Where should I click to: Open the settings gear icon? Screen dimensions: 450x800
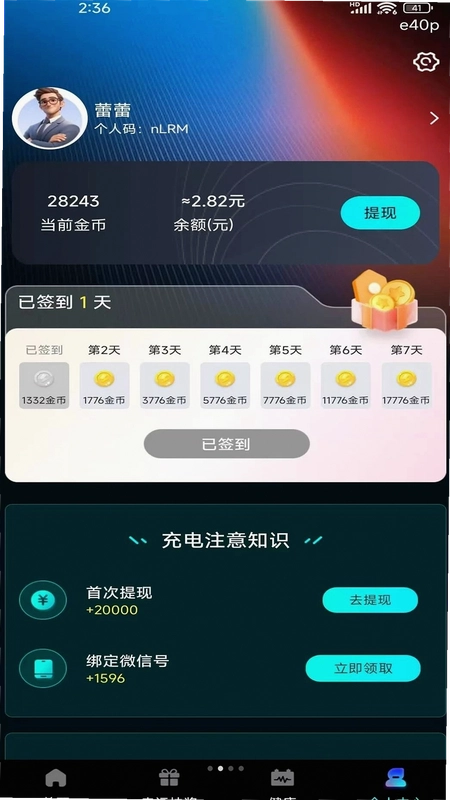tap(426, 62)
